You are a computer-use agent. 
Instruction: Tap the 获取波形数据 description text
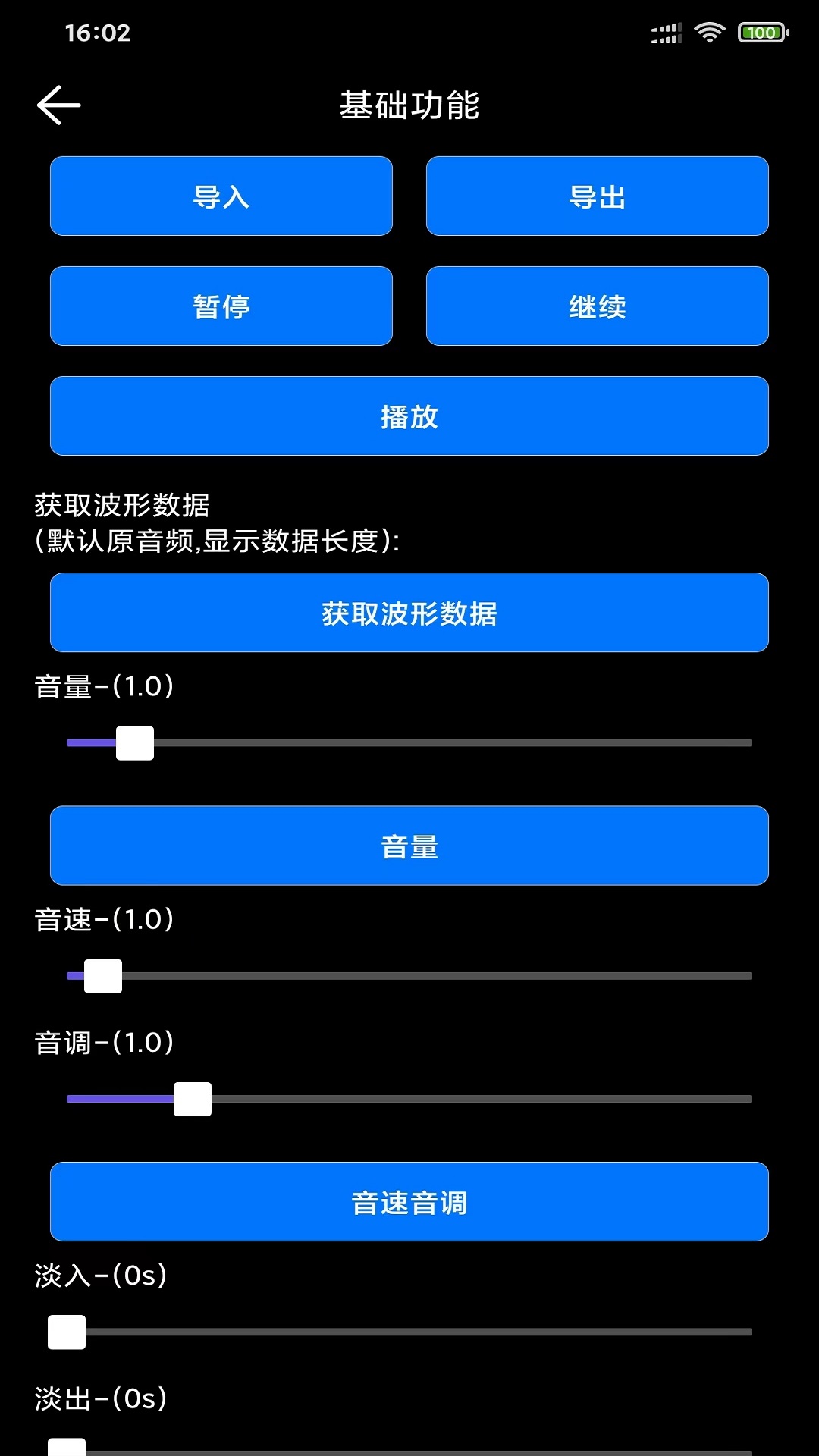point(216,521)
